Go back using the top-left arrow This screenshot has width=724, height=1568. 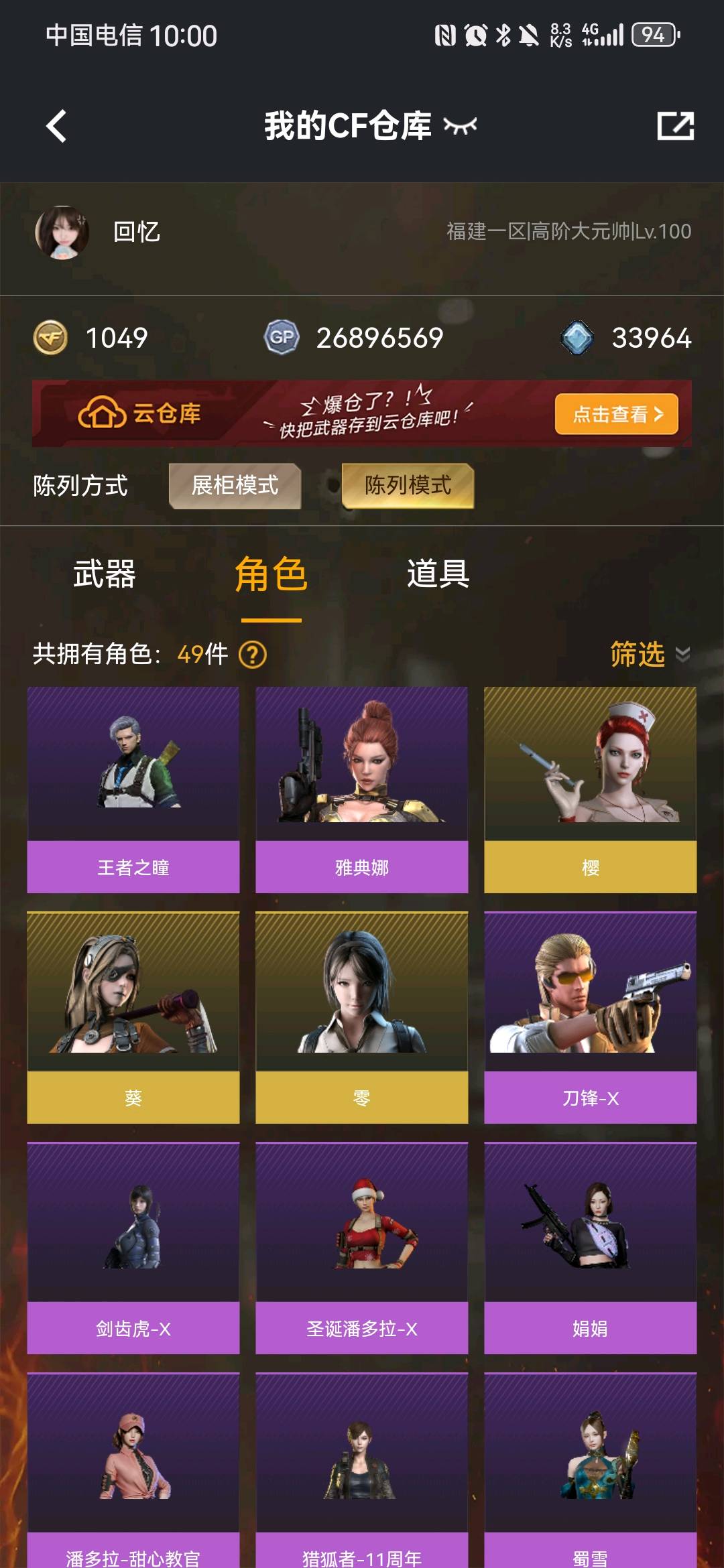pos(57,126)
